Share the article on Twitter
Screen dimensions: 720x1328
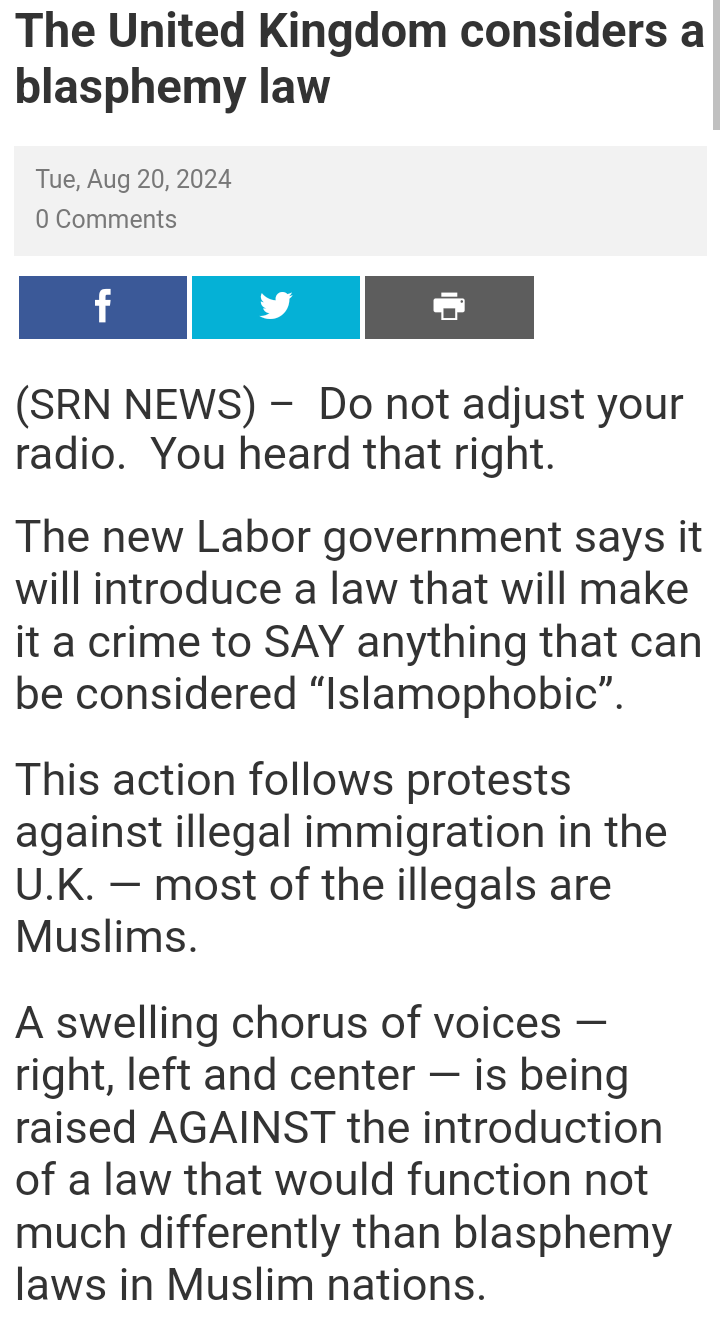275,307
